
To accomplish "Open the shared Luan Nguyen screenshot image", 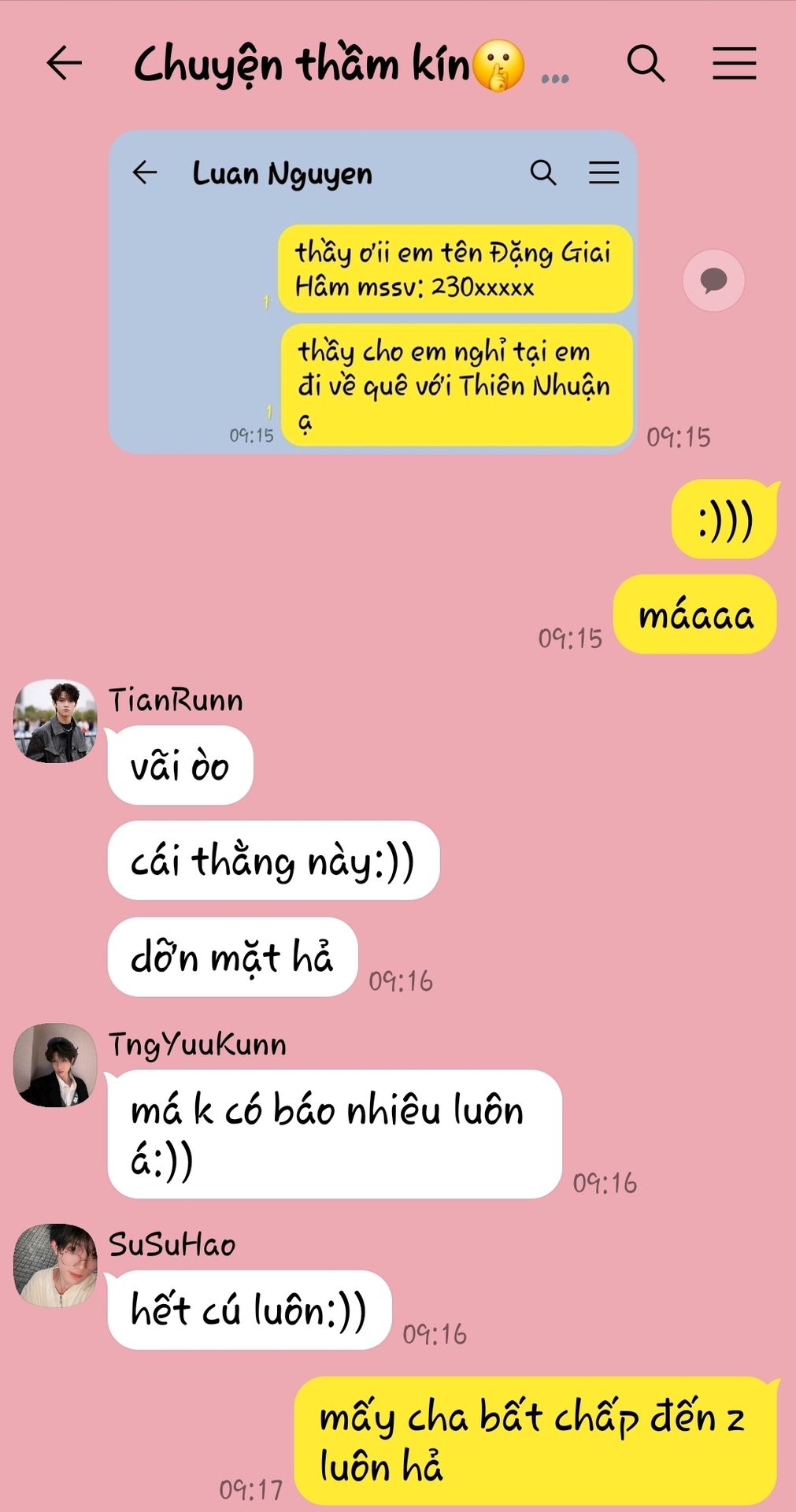I will click(372, 291).
